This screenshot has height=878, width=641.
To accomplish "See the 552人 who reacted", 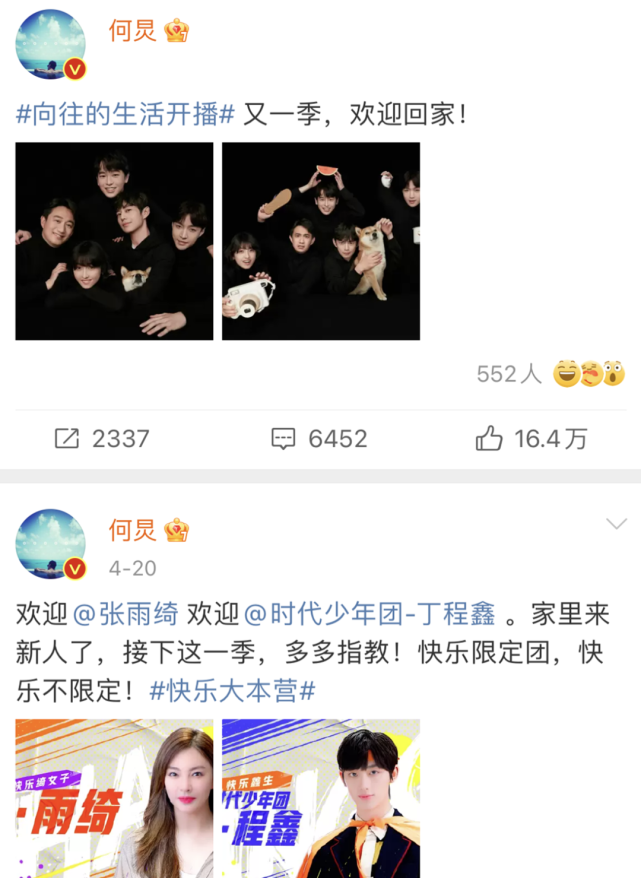I will pyautogui.click(x=509, y=374).
